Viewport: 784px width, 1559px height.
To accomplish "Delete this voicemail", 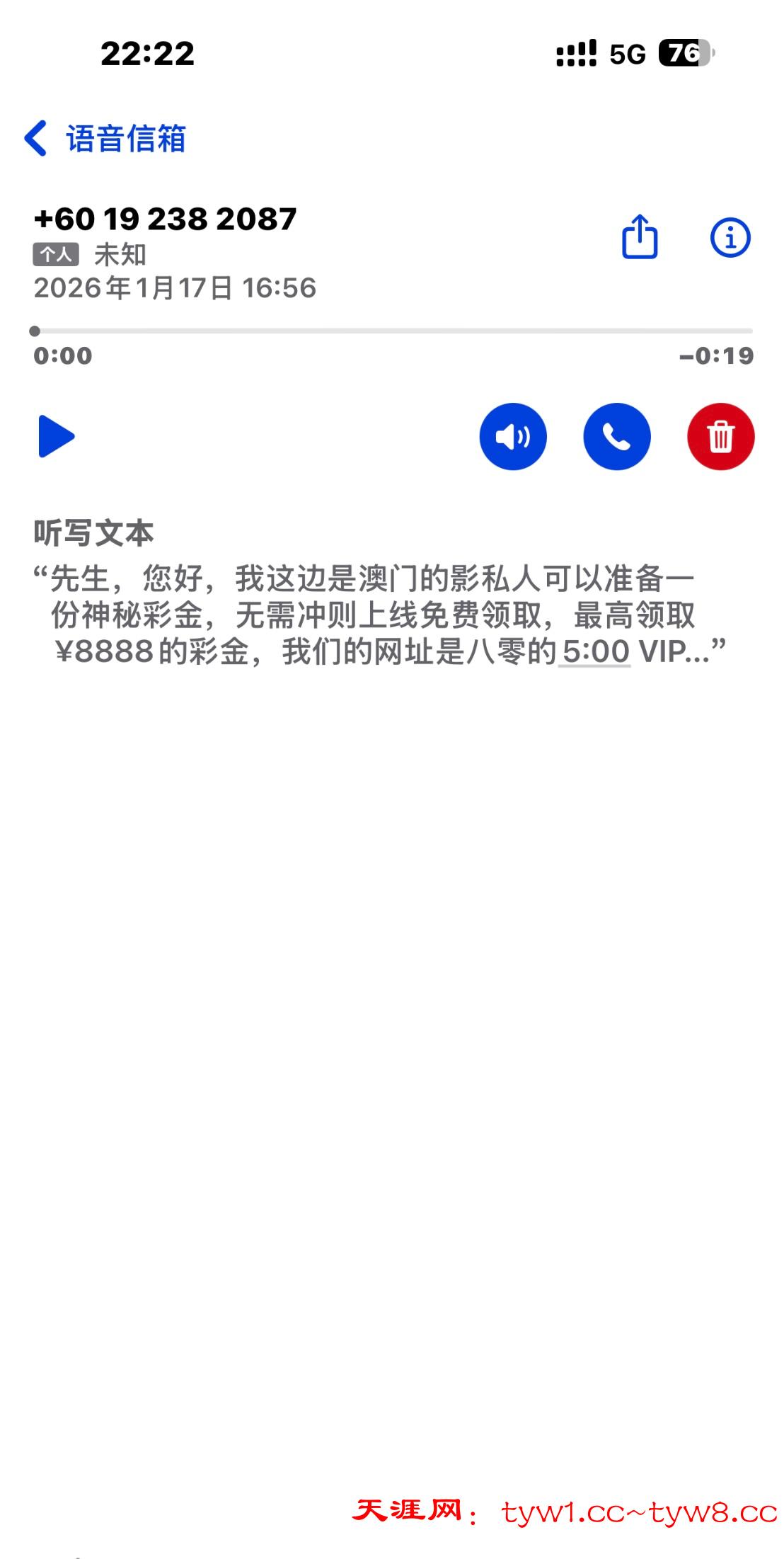I will (720, 437).
